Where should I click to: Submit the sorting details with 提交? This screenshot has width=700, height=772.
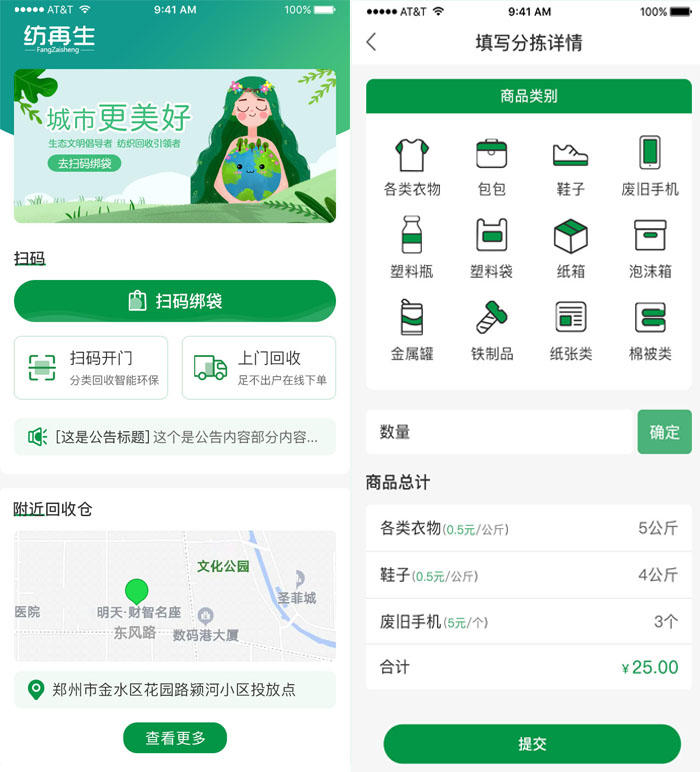coord(532,744)
